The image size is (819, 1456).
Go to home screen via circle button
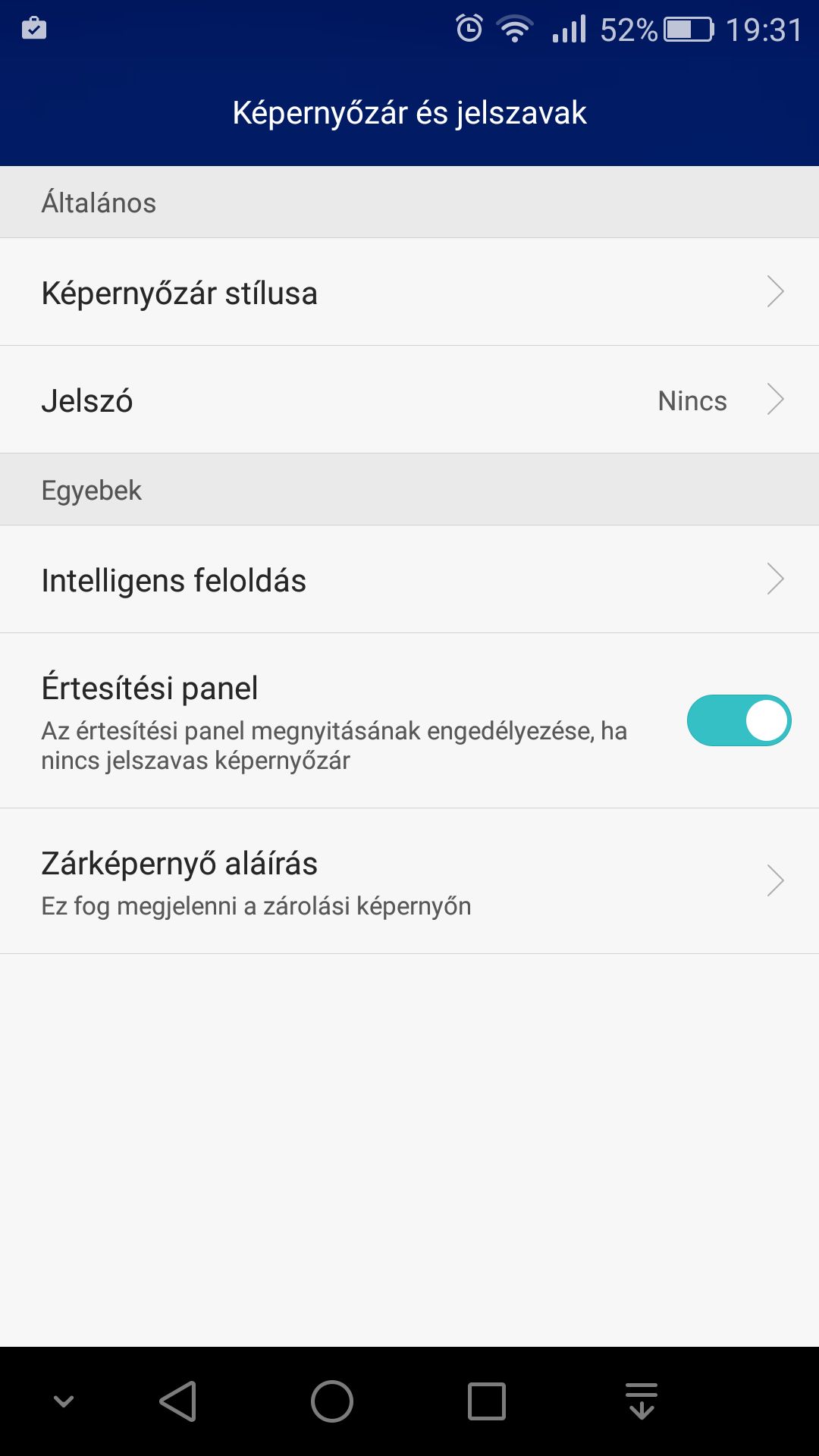[332, 1401]
